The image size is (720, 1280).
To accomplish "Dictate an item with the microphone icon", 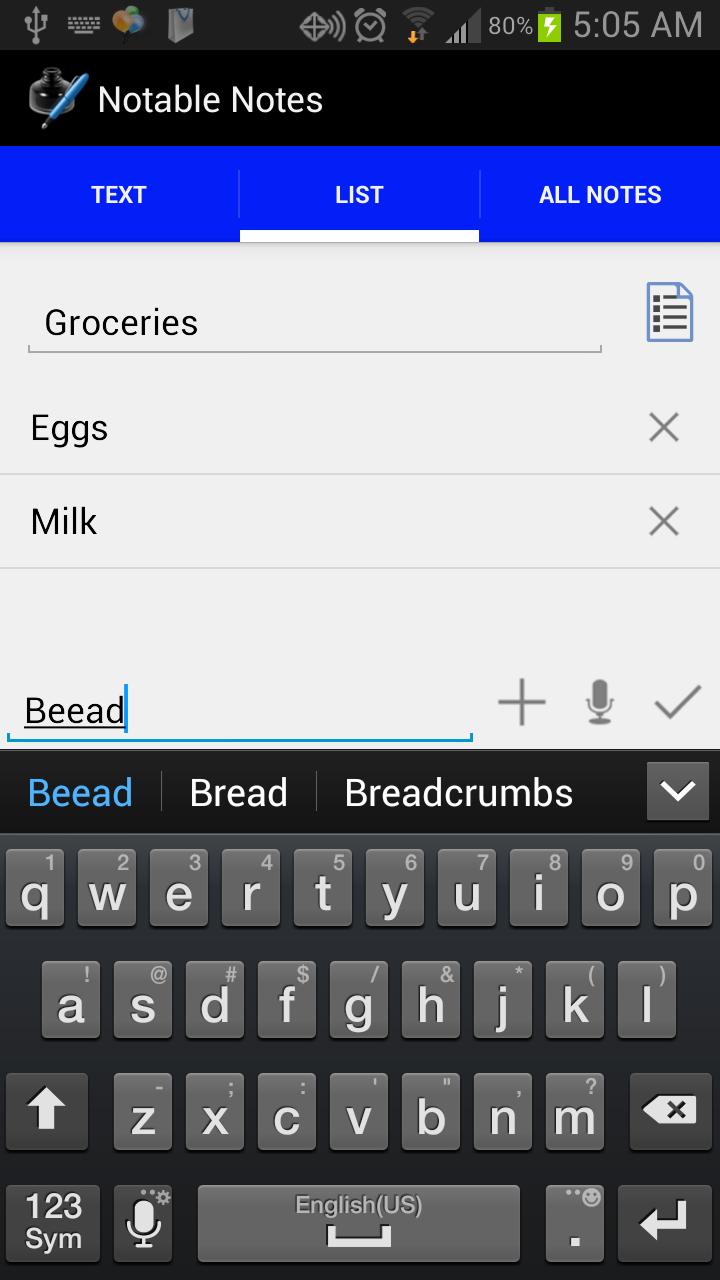I will click(599, 703).
